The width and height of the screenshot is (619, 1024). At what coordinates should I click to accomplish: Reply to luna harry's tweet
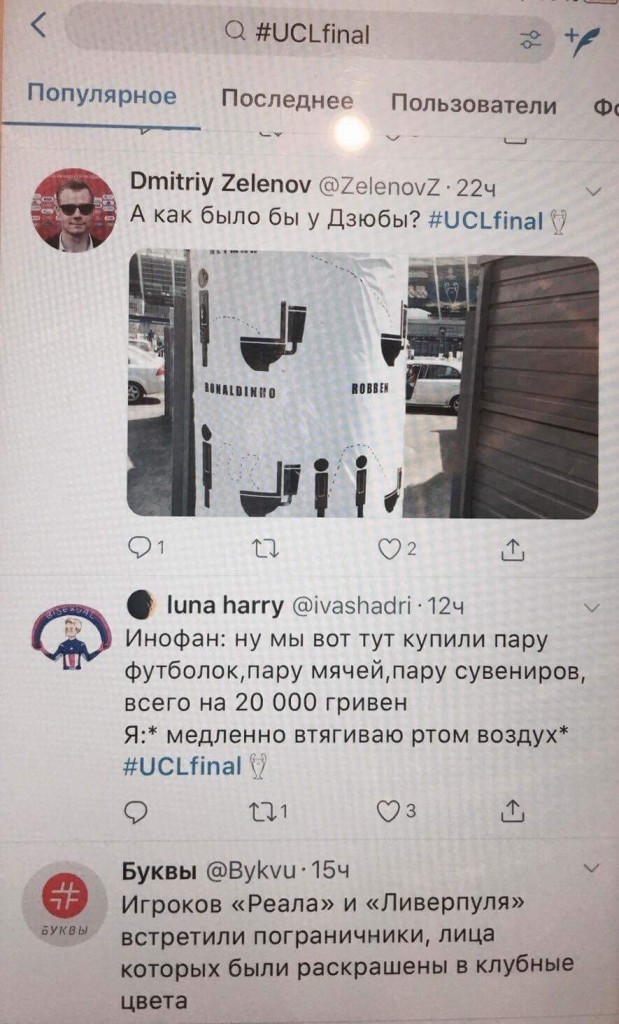point(137,812)
